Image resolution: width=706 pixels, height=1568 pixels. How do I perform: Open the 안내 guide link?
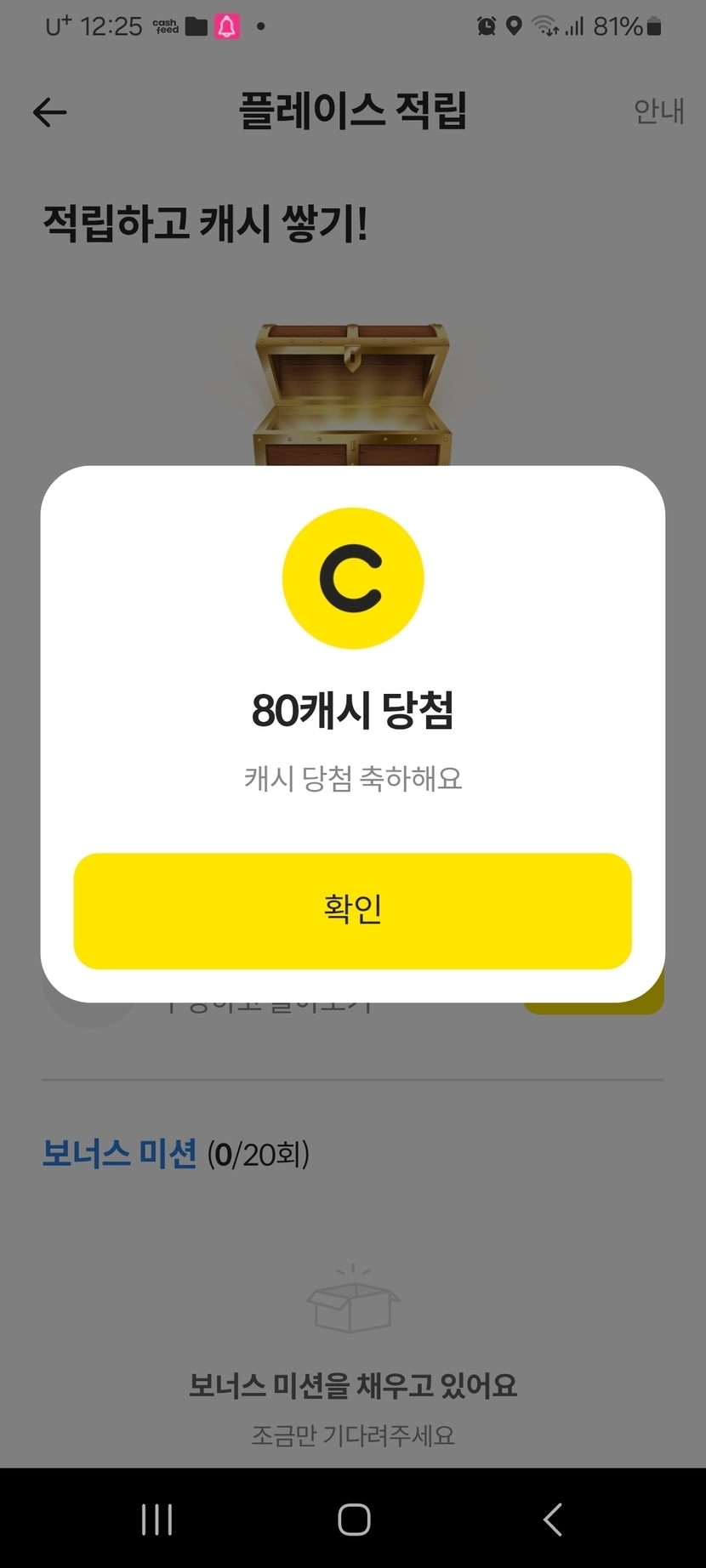659,111
